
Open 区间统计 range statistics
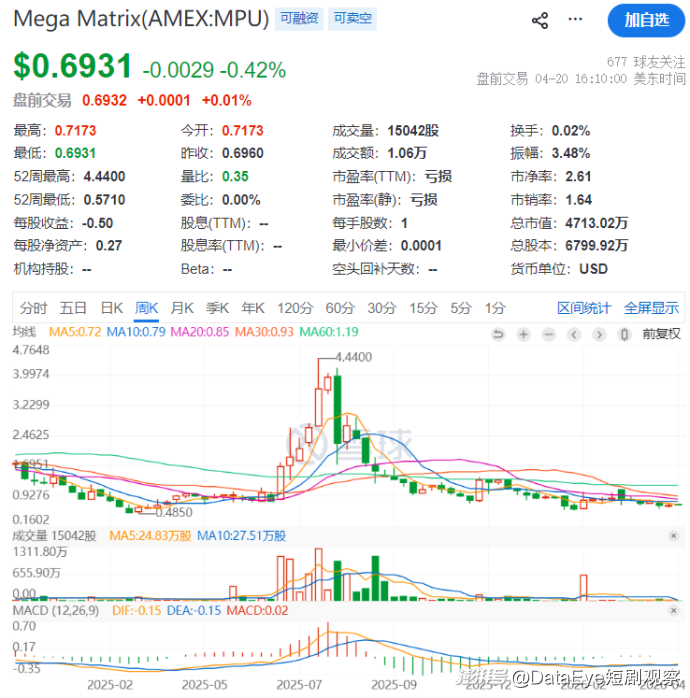click(583, 308)
